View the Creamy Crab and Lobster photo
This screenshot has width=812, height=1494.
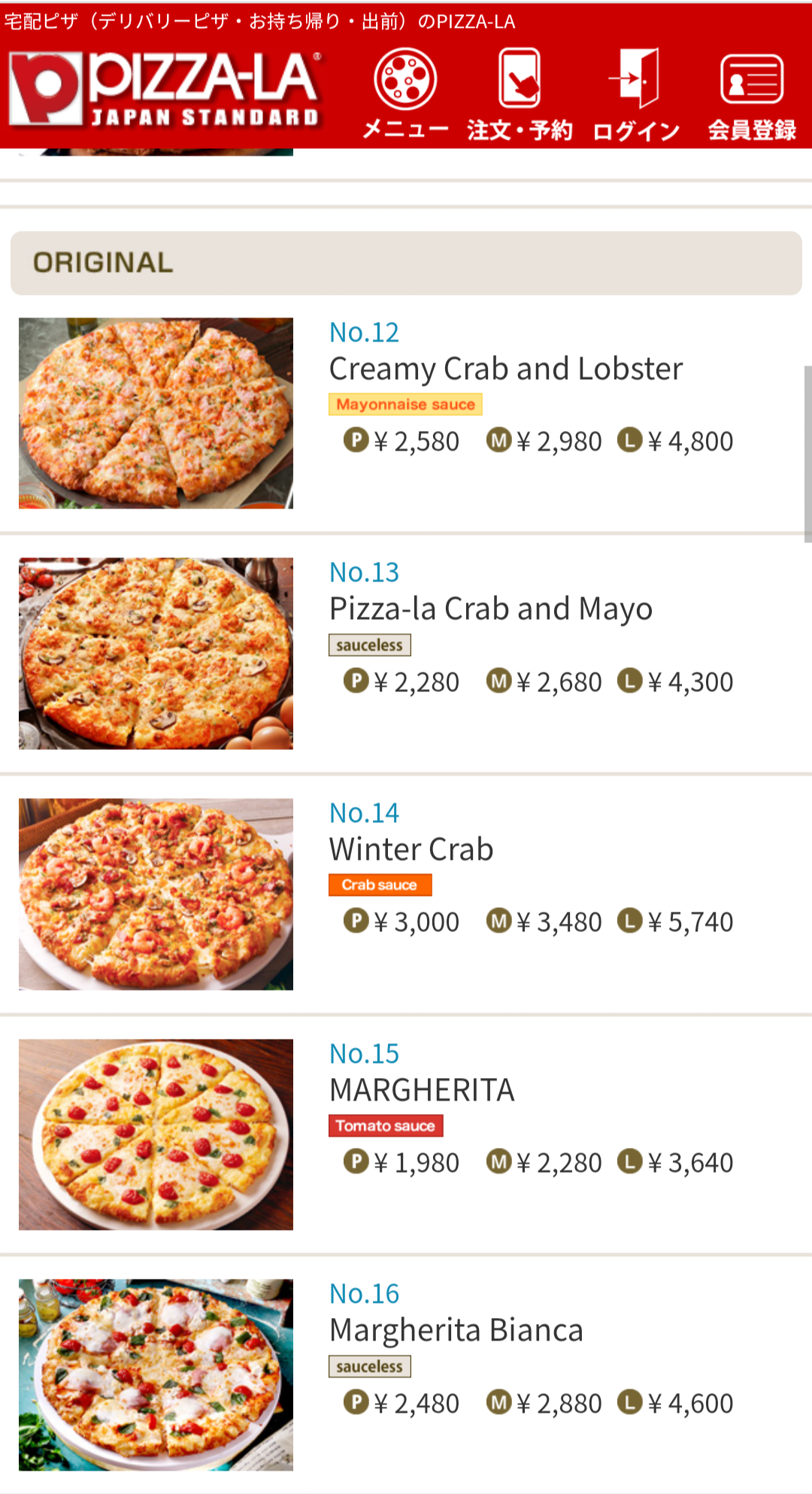coord(156,413)
